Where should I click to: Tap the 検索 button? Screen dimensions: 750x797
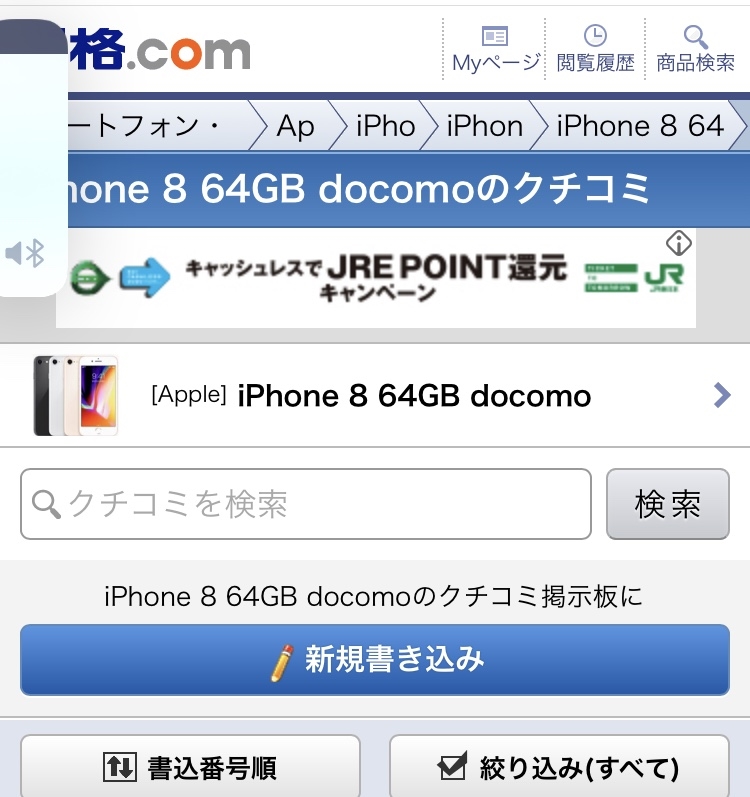[668, 504]
